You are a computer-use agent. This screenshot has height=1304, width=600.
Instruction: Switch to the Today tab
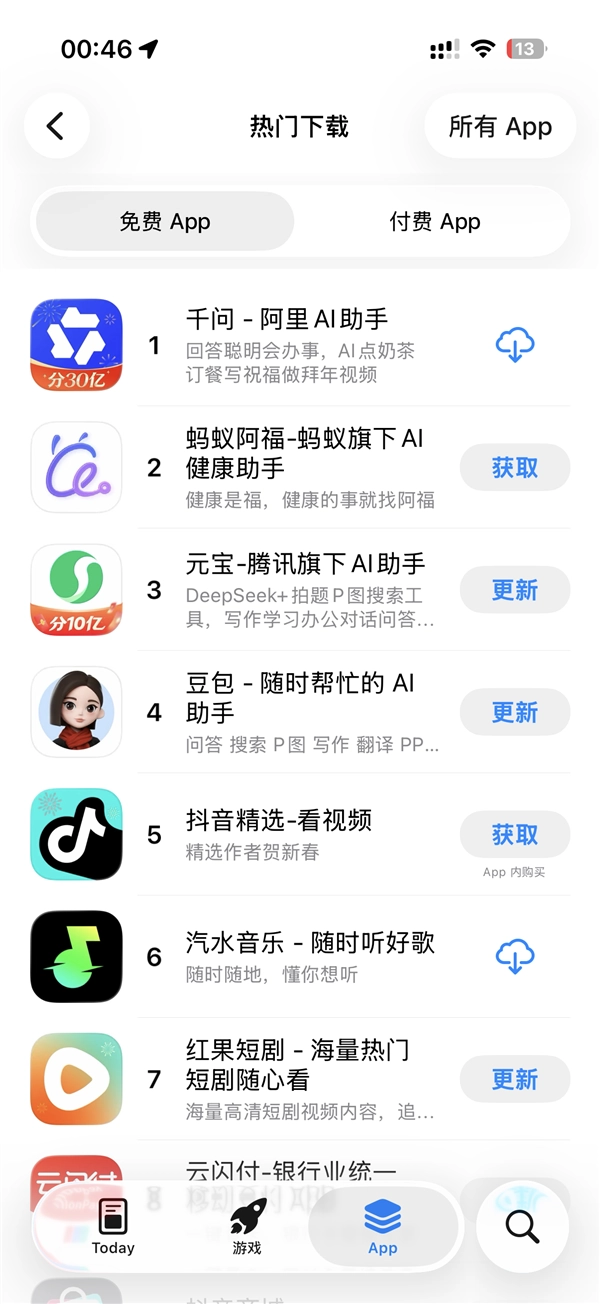tap(113, 1227)
